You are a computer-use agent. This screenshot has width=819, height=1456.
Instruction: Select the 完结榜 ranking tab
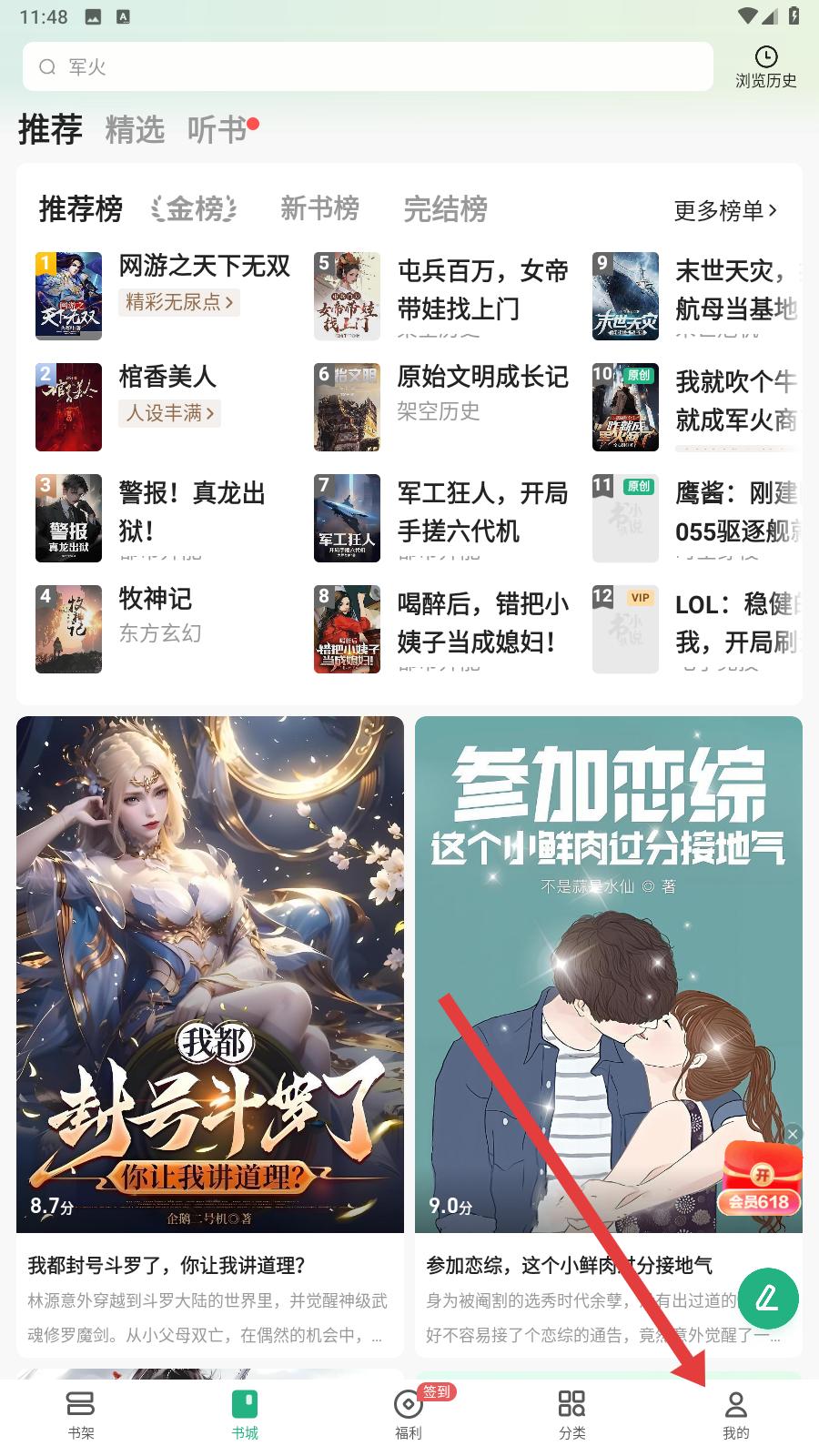pyautogui.click(x=445, y=209)
